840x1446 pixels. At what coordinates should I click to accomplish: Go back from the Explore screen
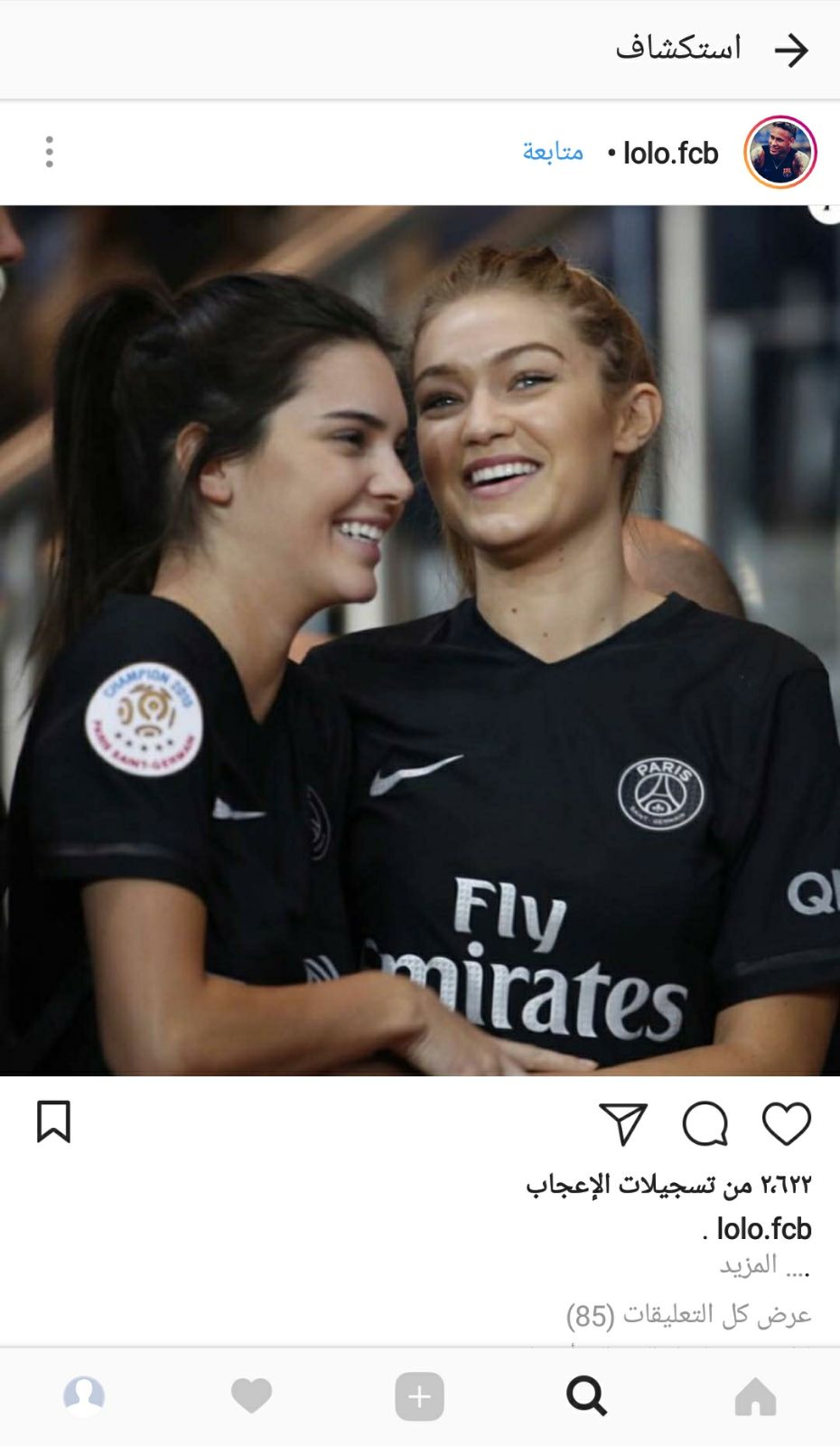click(x=791, y=51)
